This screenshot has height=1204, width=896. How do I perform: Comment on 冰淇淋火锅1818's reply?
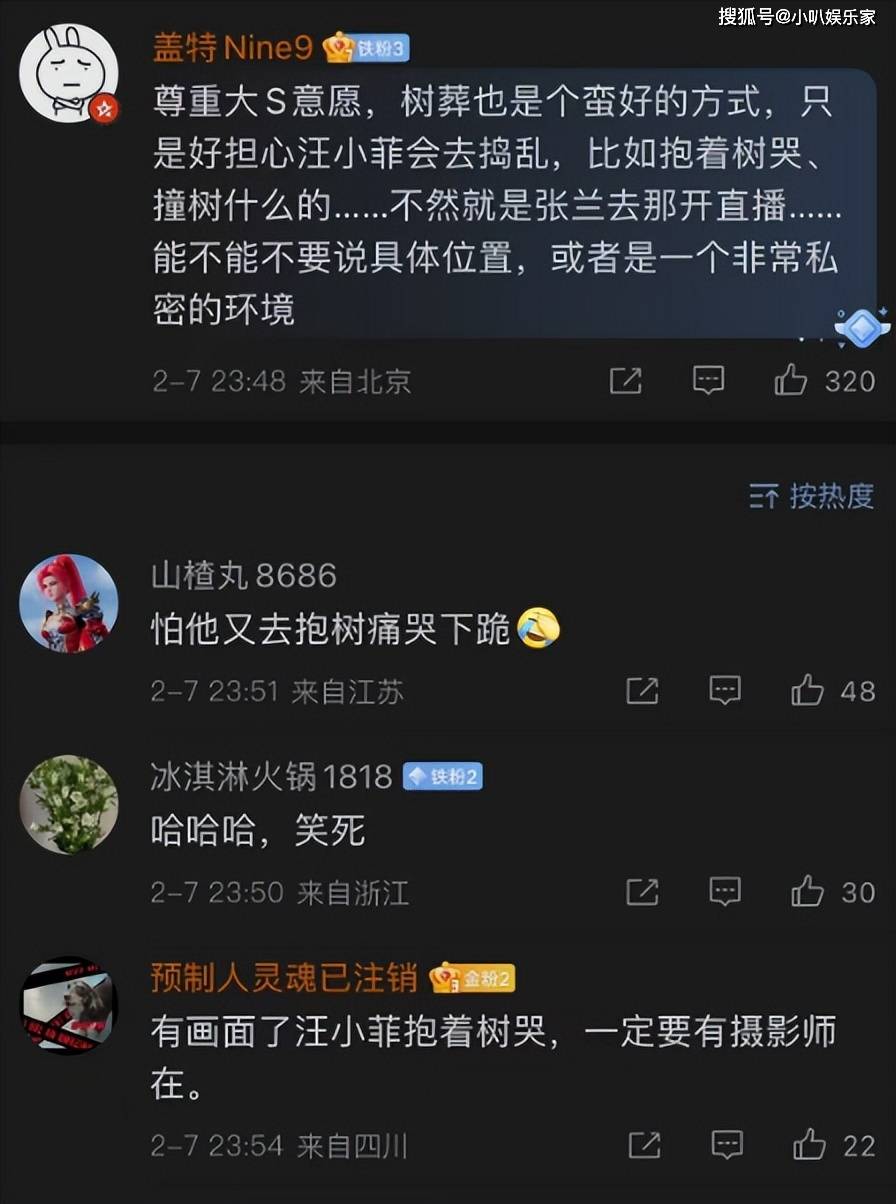725,891
